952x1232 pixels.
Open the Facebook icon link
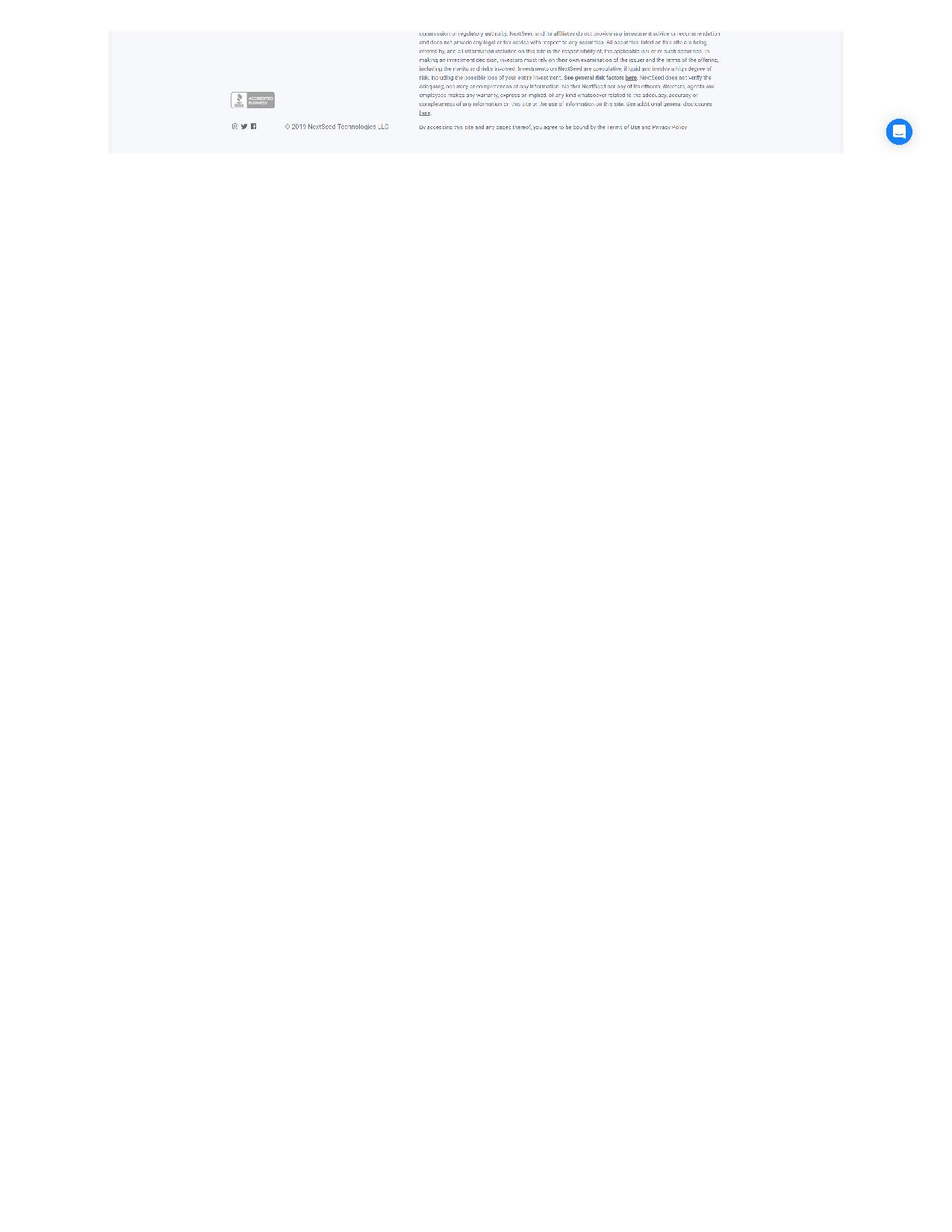coord(254,126)
